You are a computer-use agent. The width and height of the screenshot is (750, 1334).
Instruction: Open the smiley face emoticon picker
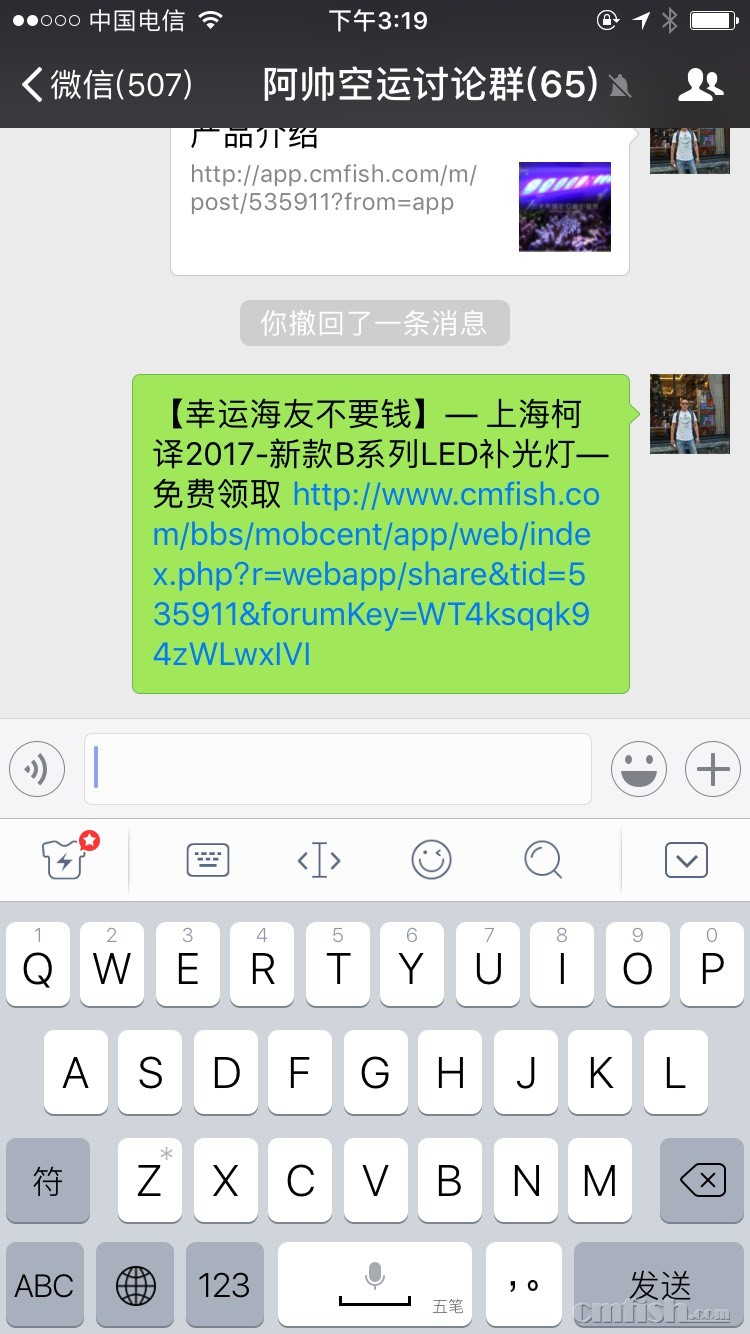click(431, 860)
